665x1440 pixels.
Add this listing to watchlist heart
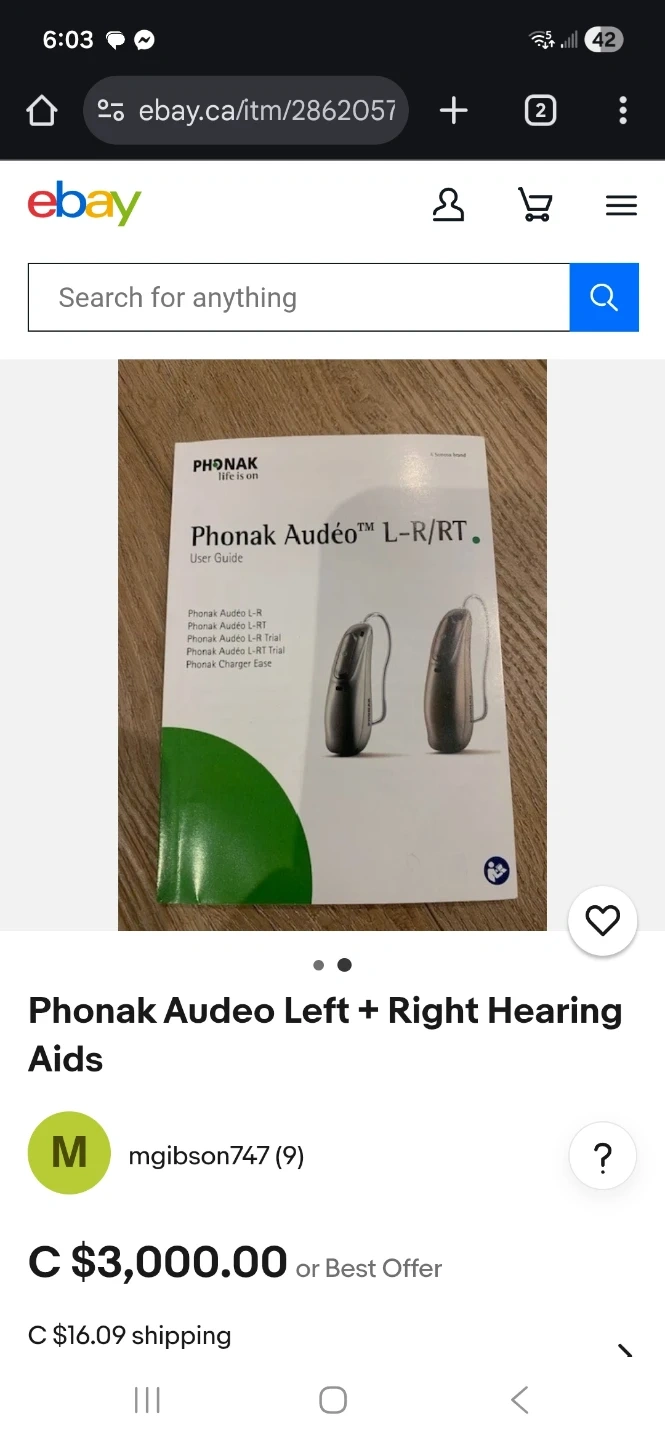tap(602, 920)
